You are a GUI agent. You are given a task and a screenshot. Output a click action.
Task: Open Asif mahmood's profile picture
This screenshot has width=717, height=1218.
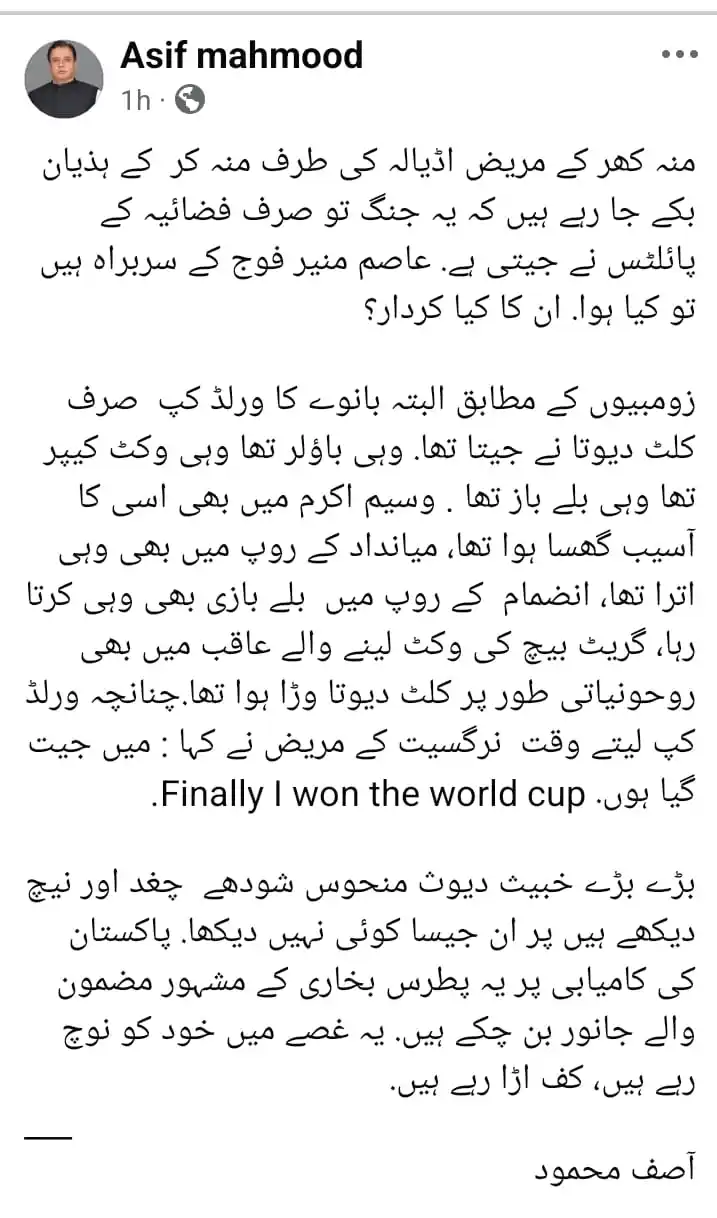63,79
